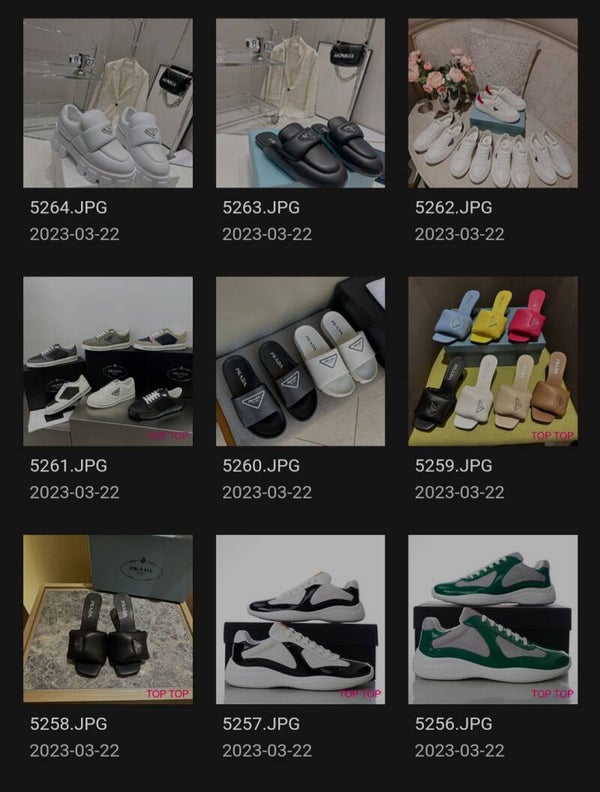This screenshot has width=600, height=792.
Task: Open file 5261.JPG
Action: click(x=108, y=361)
